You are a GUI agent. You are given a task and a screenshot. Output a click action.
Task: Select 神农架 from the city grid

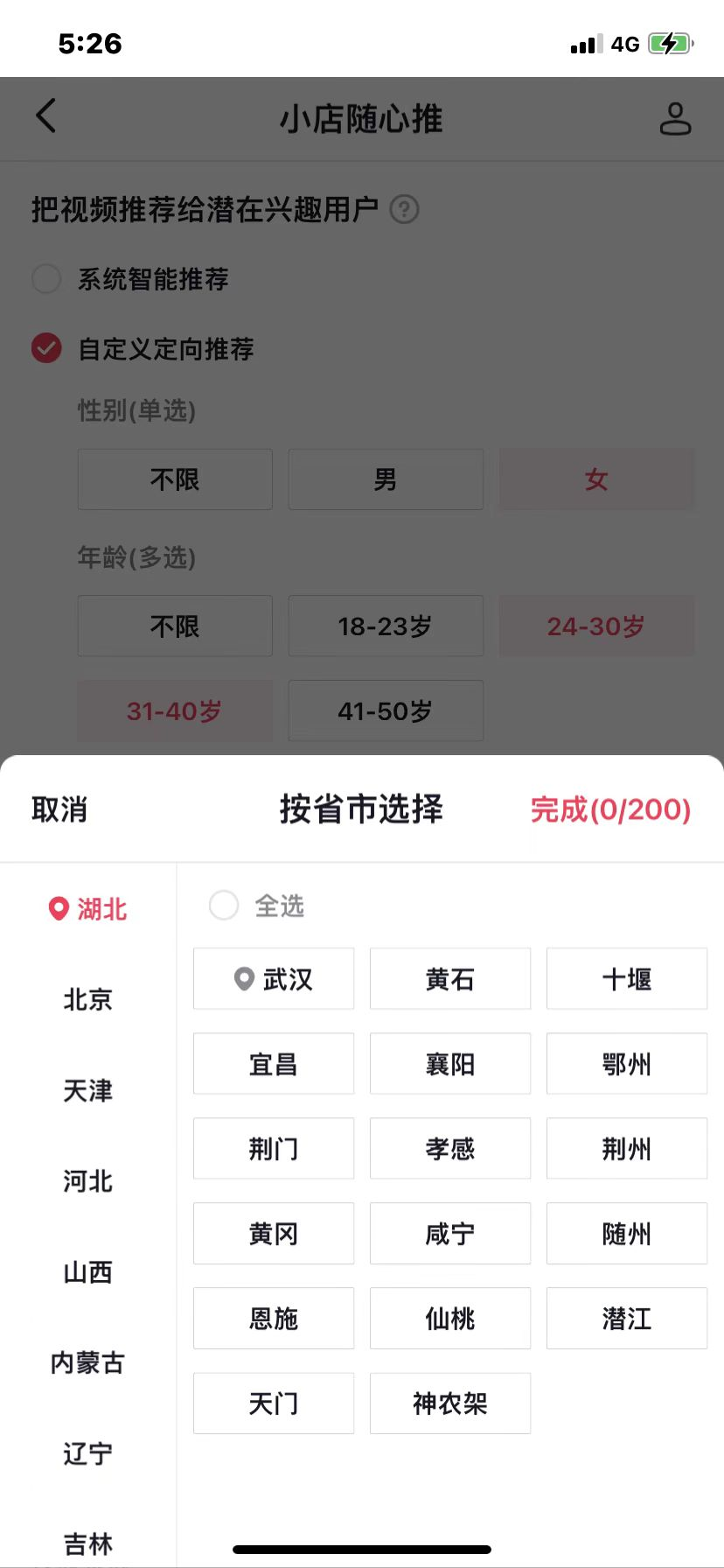(450, 1403)
